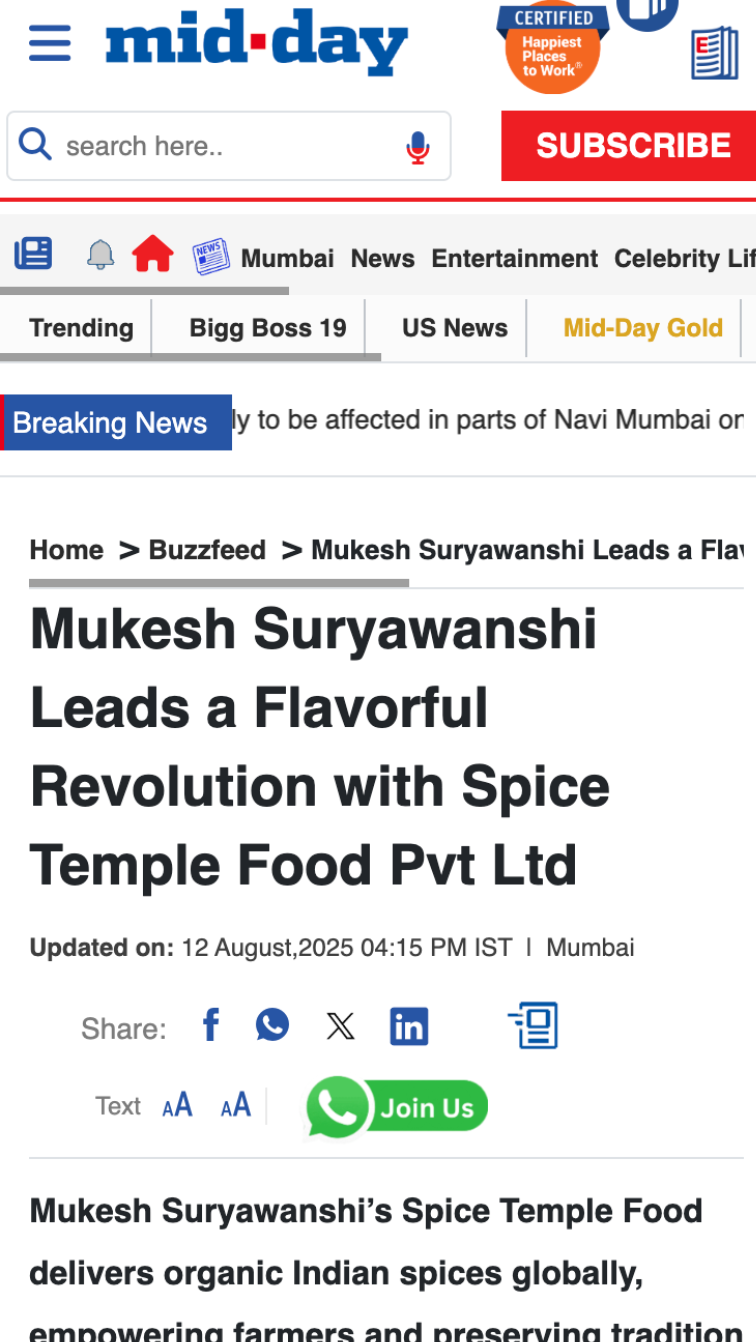
Task: Go to the Buzzfeed breadcrumb
Action: coord(207,550)
